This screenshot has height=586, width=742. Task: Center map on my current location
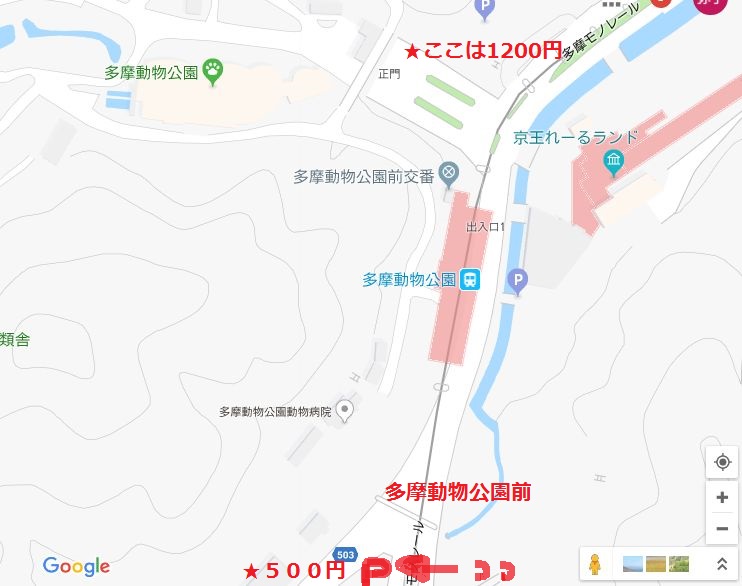coord(722,462)
